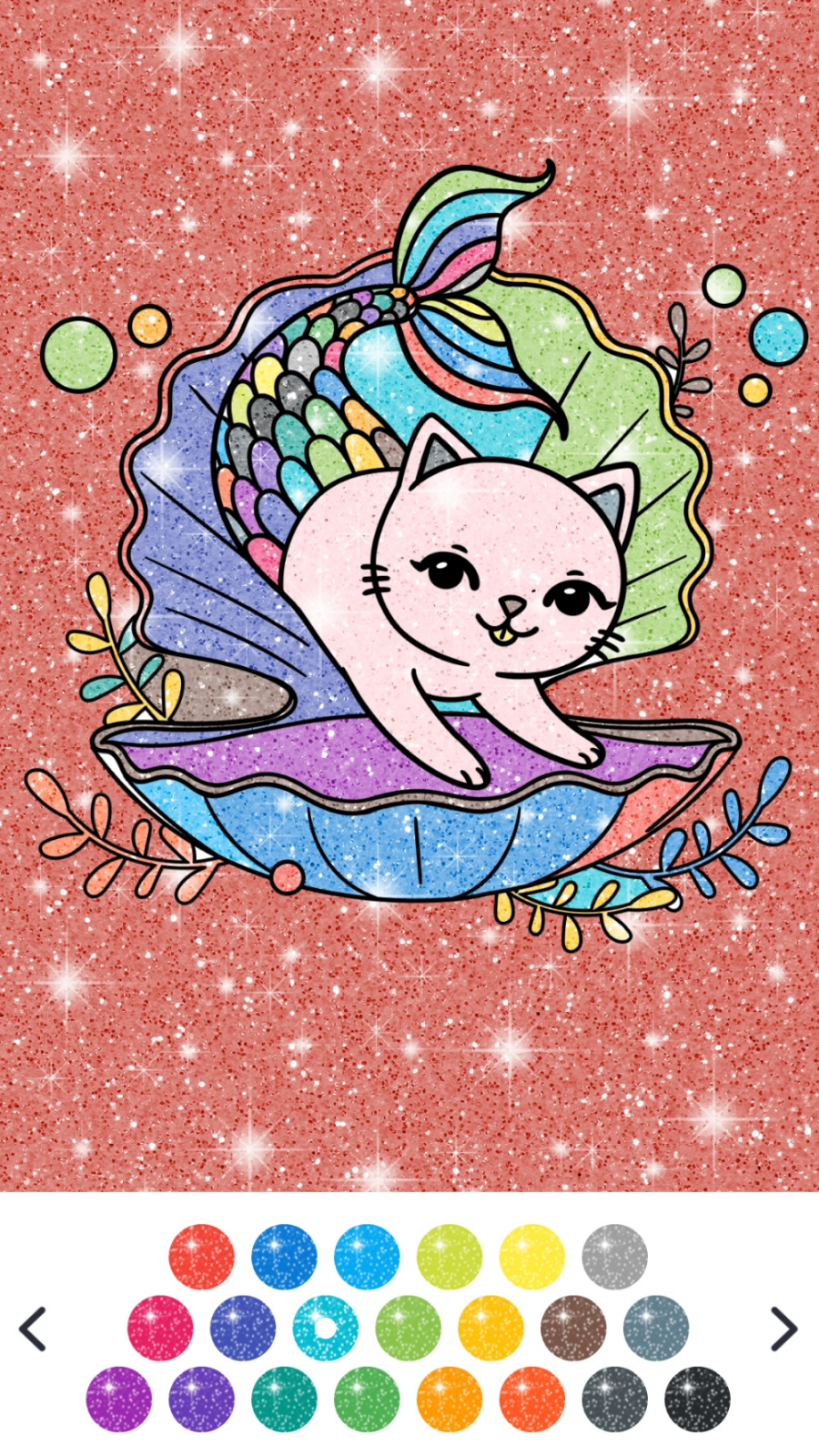Go to the previous color palette
Image resolution: width=819 pixels, height=1456 pixels.
click(x=33, y=1329)
